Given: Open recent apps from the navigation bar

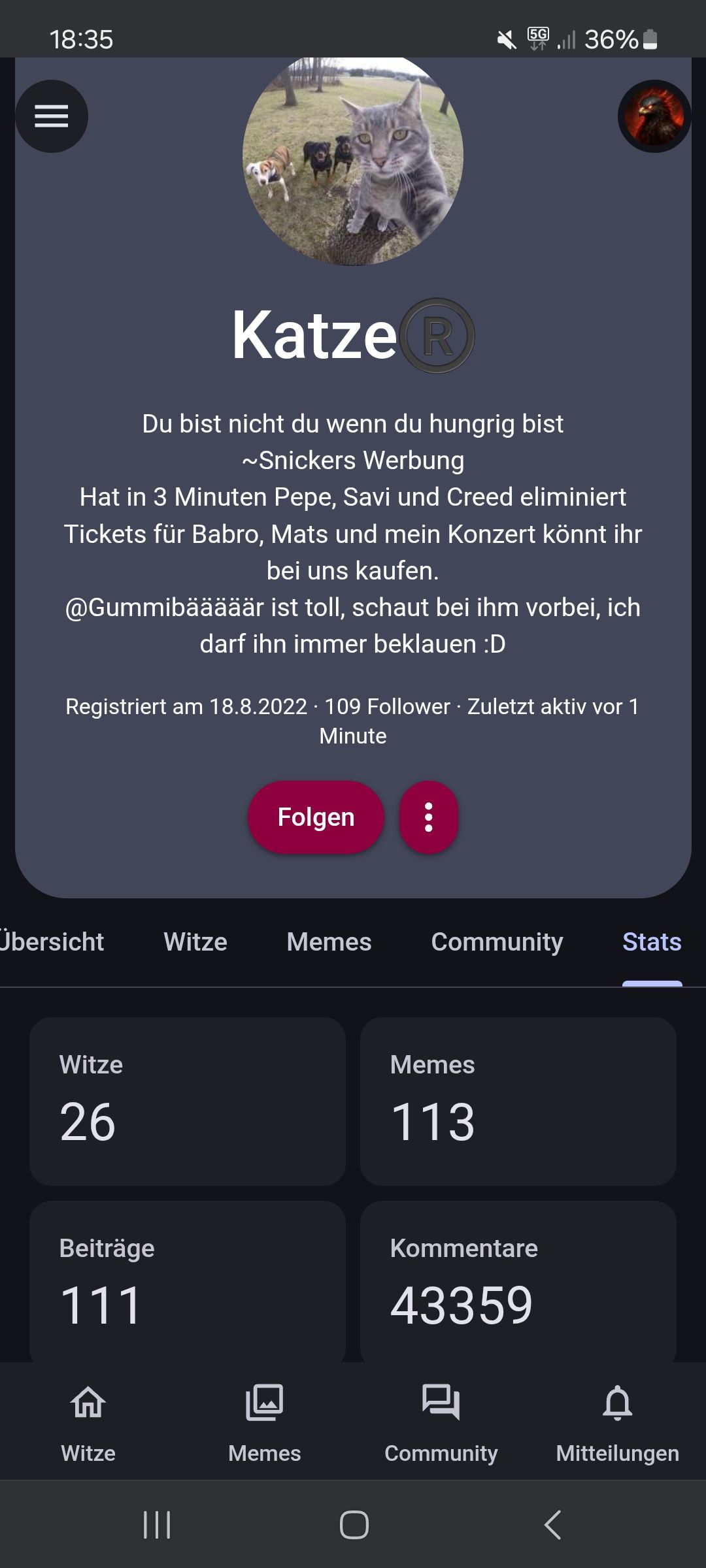Looking at the screenshot, I should point(157,1525).
